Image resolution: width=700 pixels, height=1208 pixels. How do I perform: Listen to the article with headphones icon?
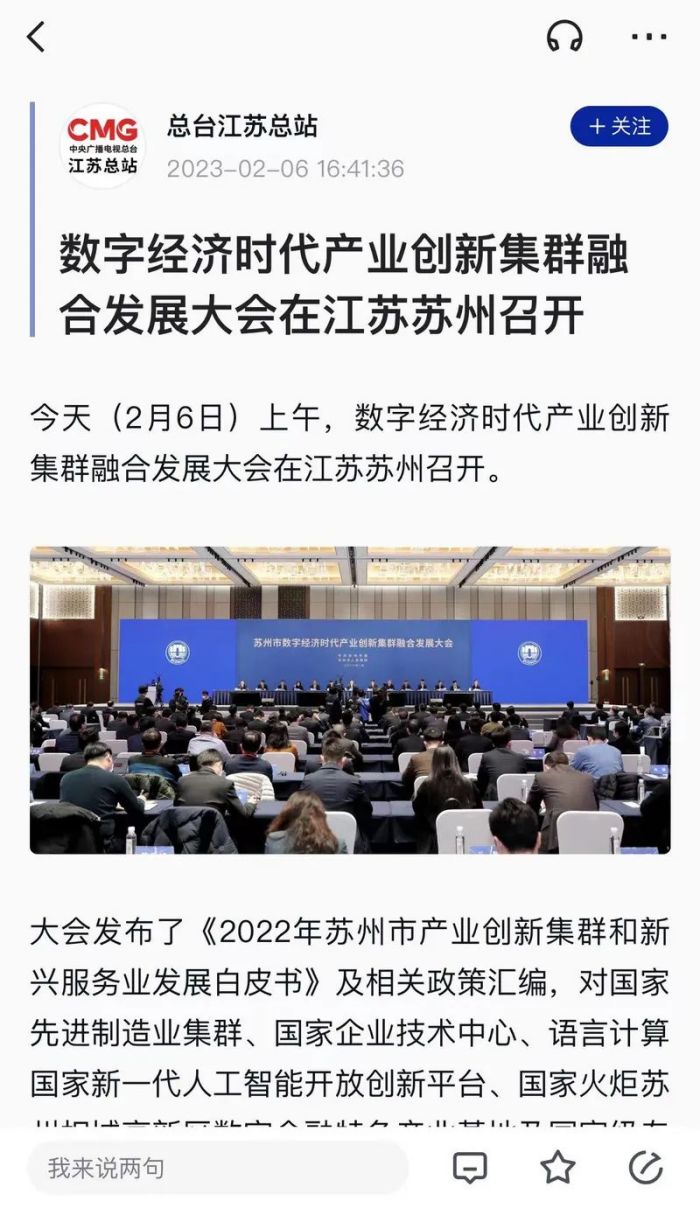(x=564, y=38)
